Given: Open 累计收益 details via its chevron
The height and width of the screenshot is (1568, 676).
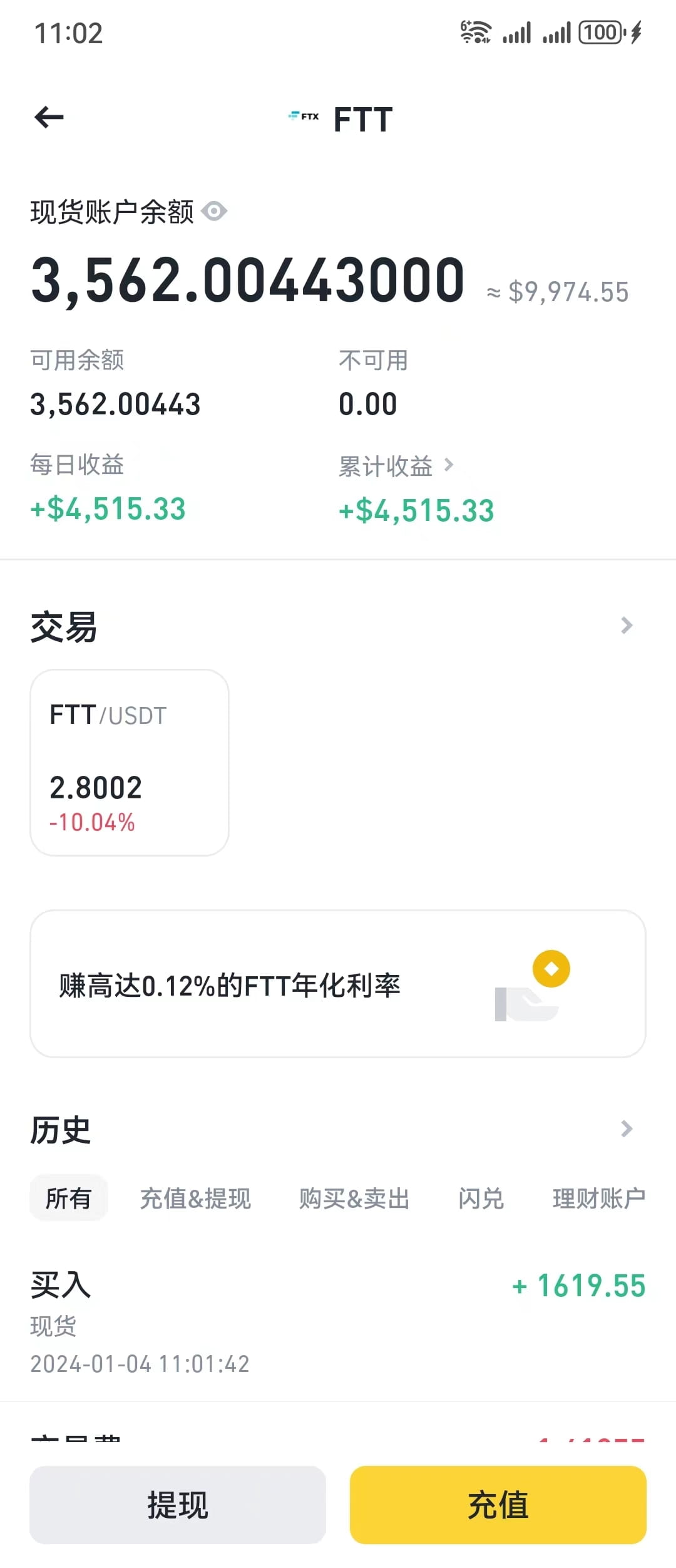Looking at the screenshot, I should pos(449,465).
